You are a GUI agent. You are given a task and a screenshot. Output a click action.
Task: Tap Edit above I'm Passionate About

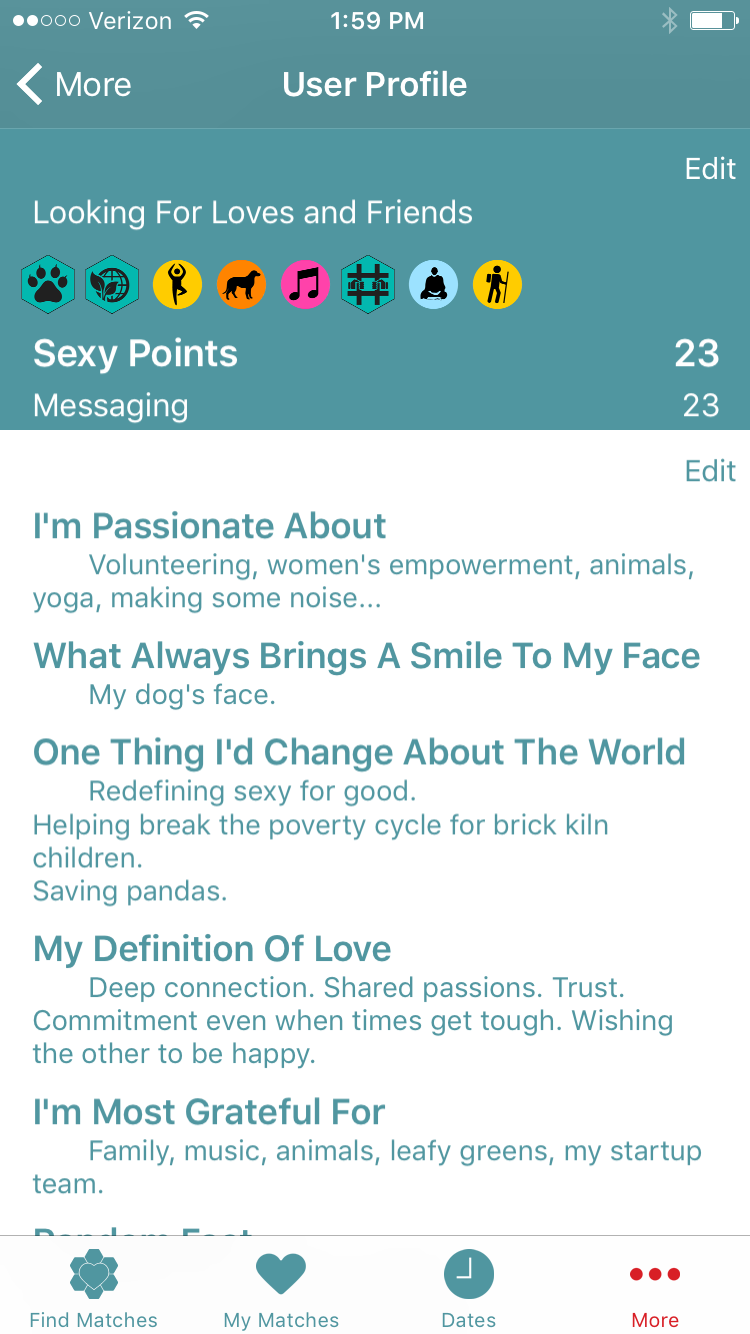[x=710, y=471]
